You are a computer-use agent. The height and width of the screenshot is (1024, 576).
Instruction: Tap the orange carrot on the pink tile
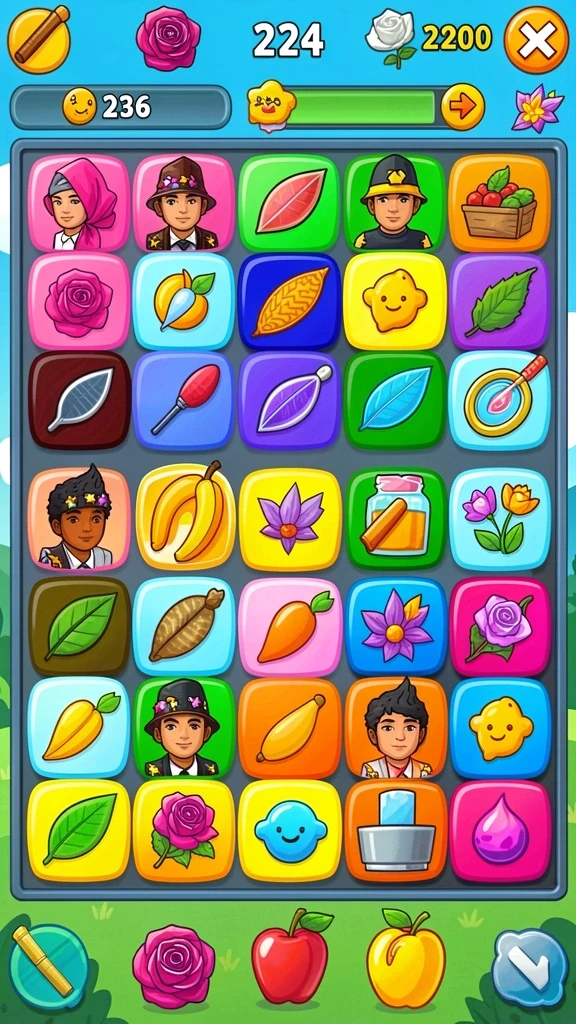click(290, 627)
